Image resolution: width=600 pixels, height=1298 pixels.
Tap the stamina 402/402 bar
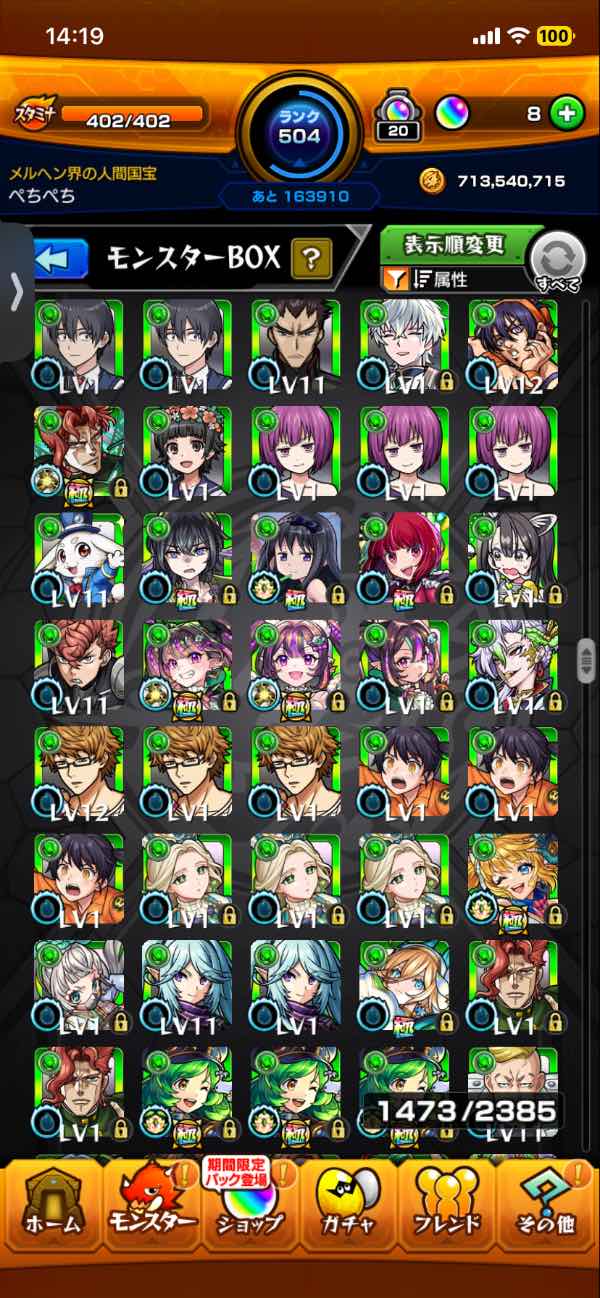112,118
